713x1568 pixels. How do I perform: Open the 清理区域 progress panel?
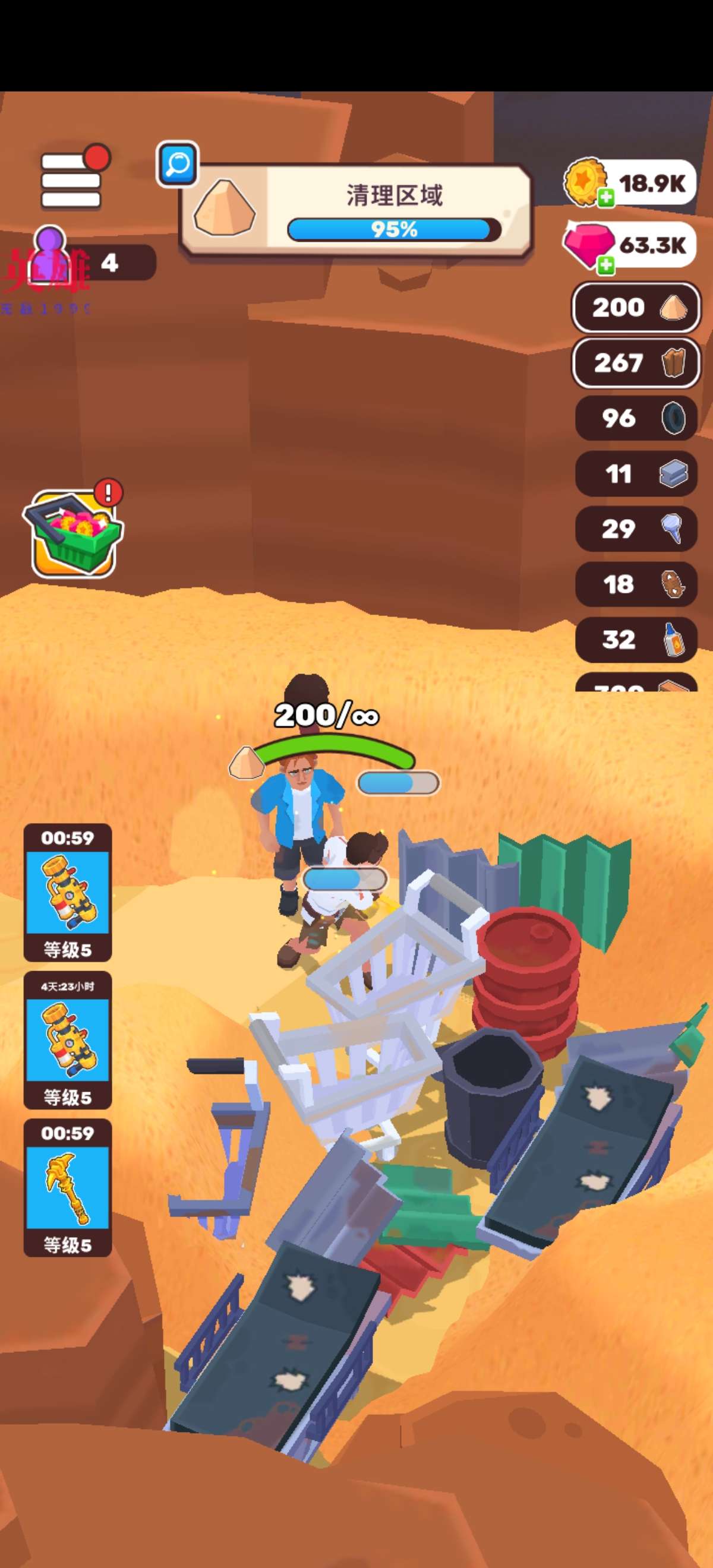(x=355, y=210)
